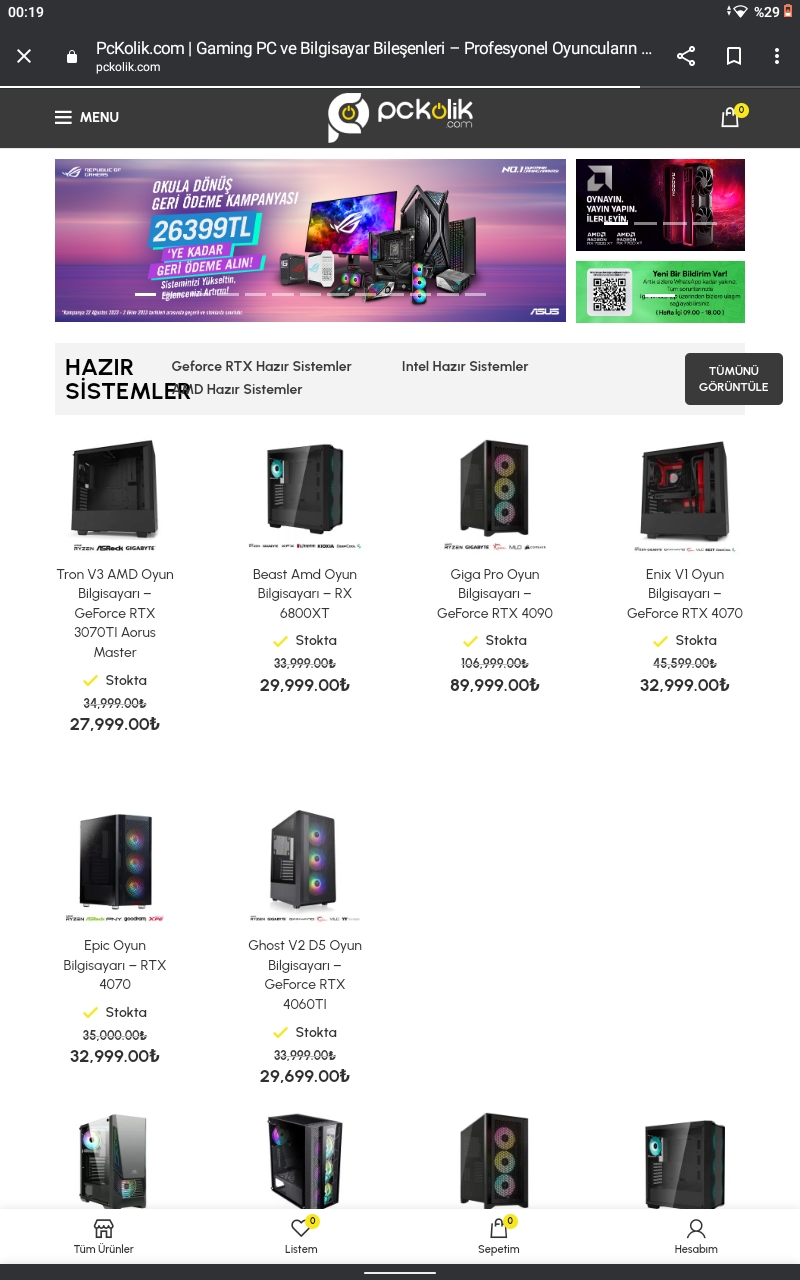The width and height of the screenshot is (800, 1280).
Task: Open Epic Oyun Bilgisayarı RTX 4070
Action: pyautogui.click(x=115, y=964)
